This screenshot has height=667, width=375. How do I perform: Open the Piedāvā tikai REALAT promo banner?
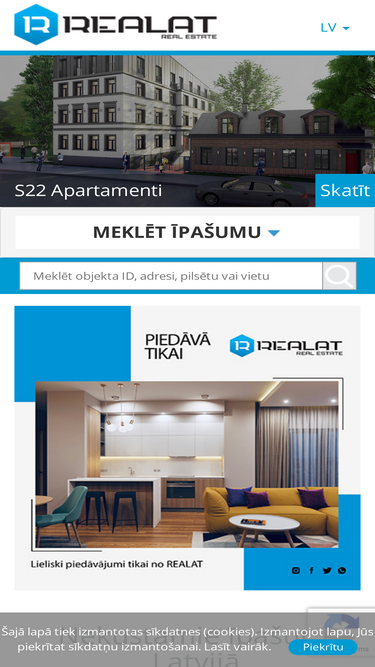pos(188,448)
